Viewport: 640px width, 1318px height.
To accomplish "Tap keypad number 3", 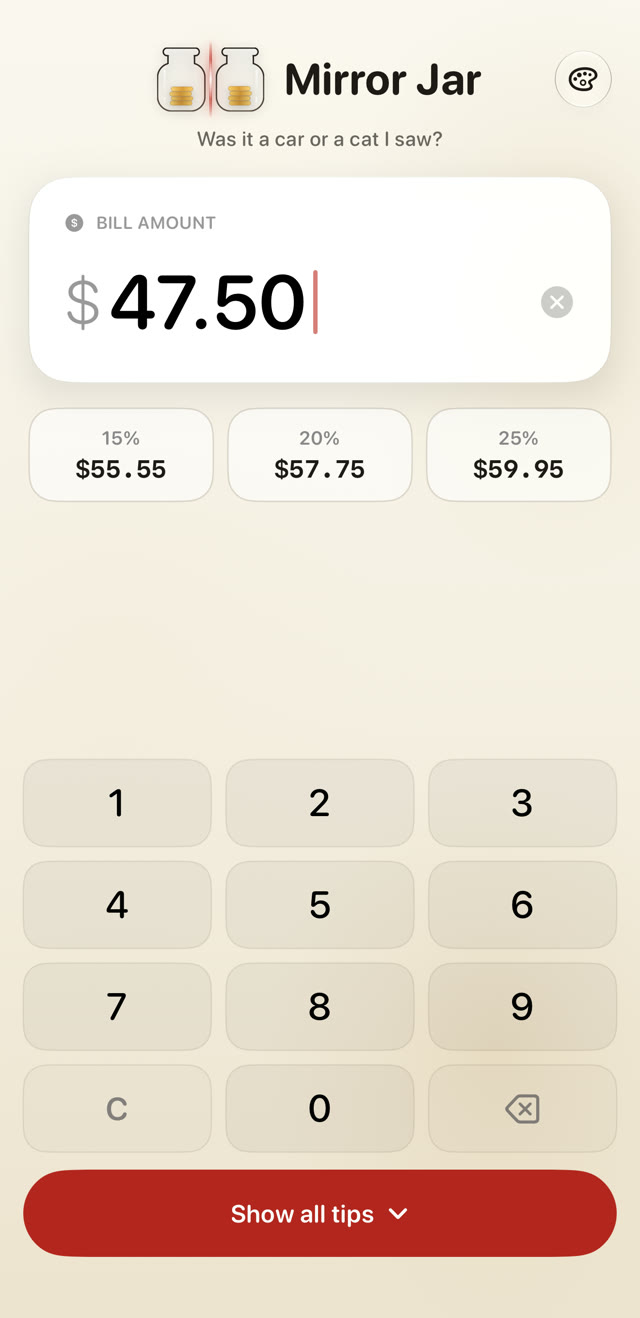I will pos(522,803).
